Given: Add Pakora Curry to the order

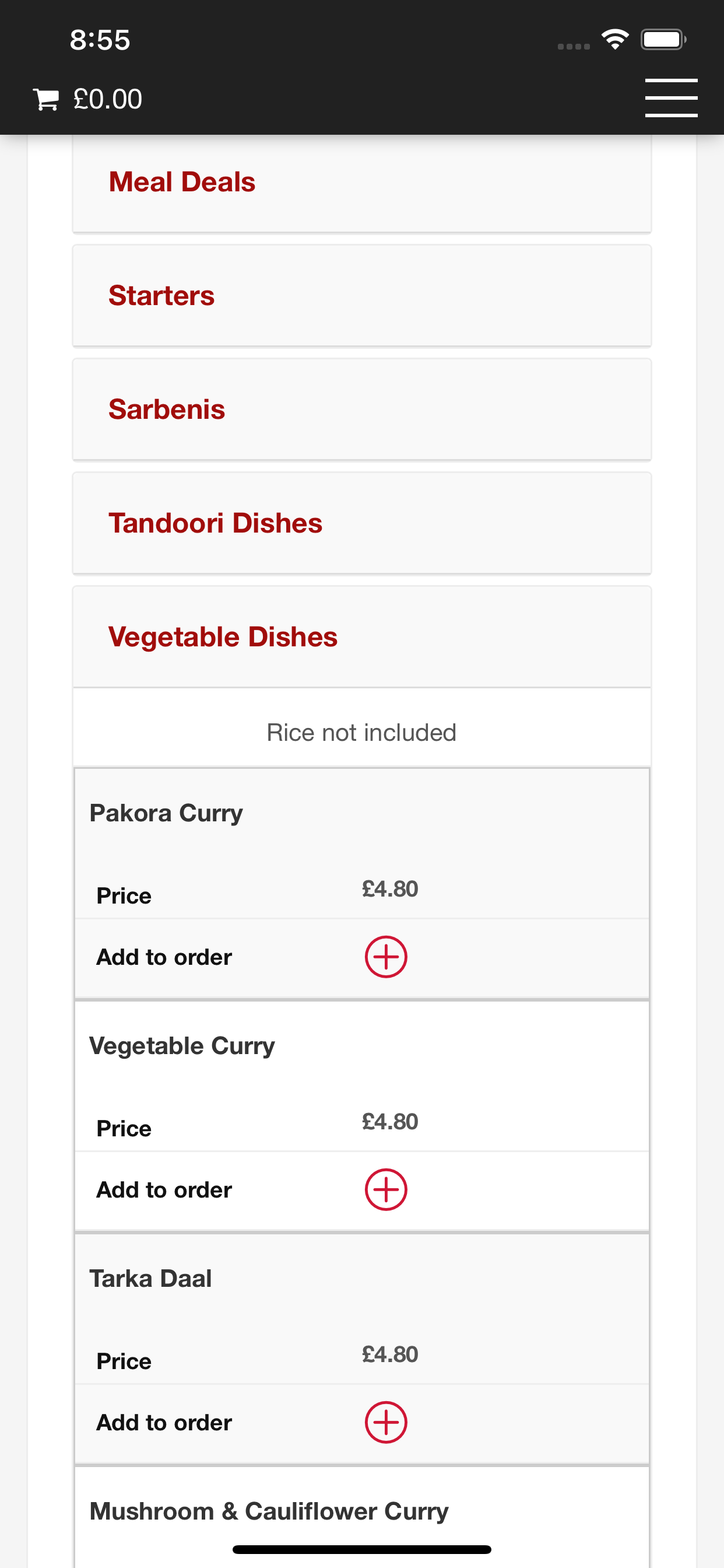Looking at the screenshot, I should click(x=386, y=957).
